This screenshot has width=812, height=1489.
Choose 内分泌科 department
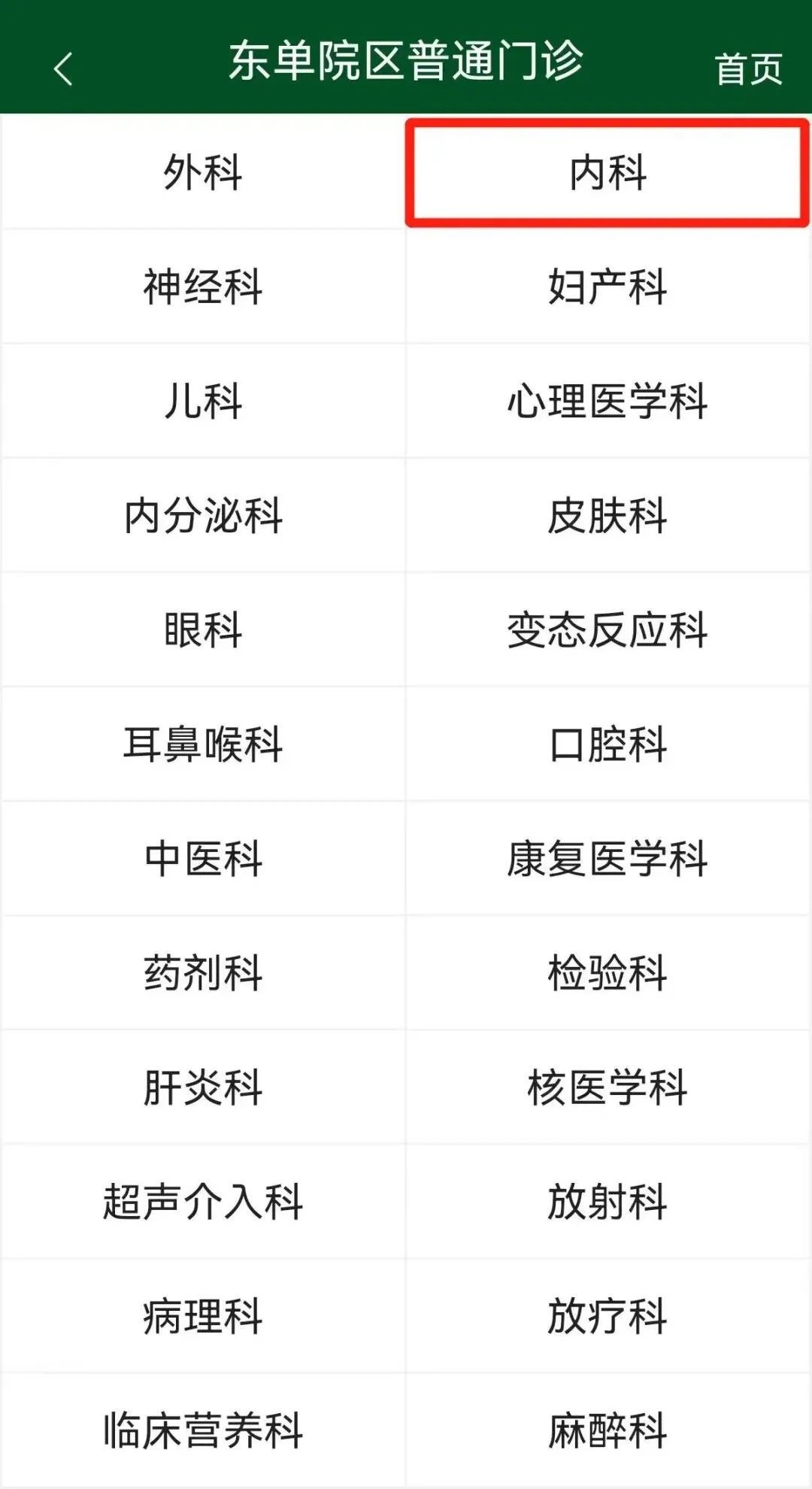[203, 515]
